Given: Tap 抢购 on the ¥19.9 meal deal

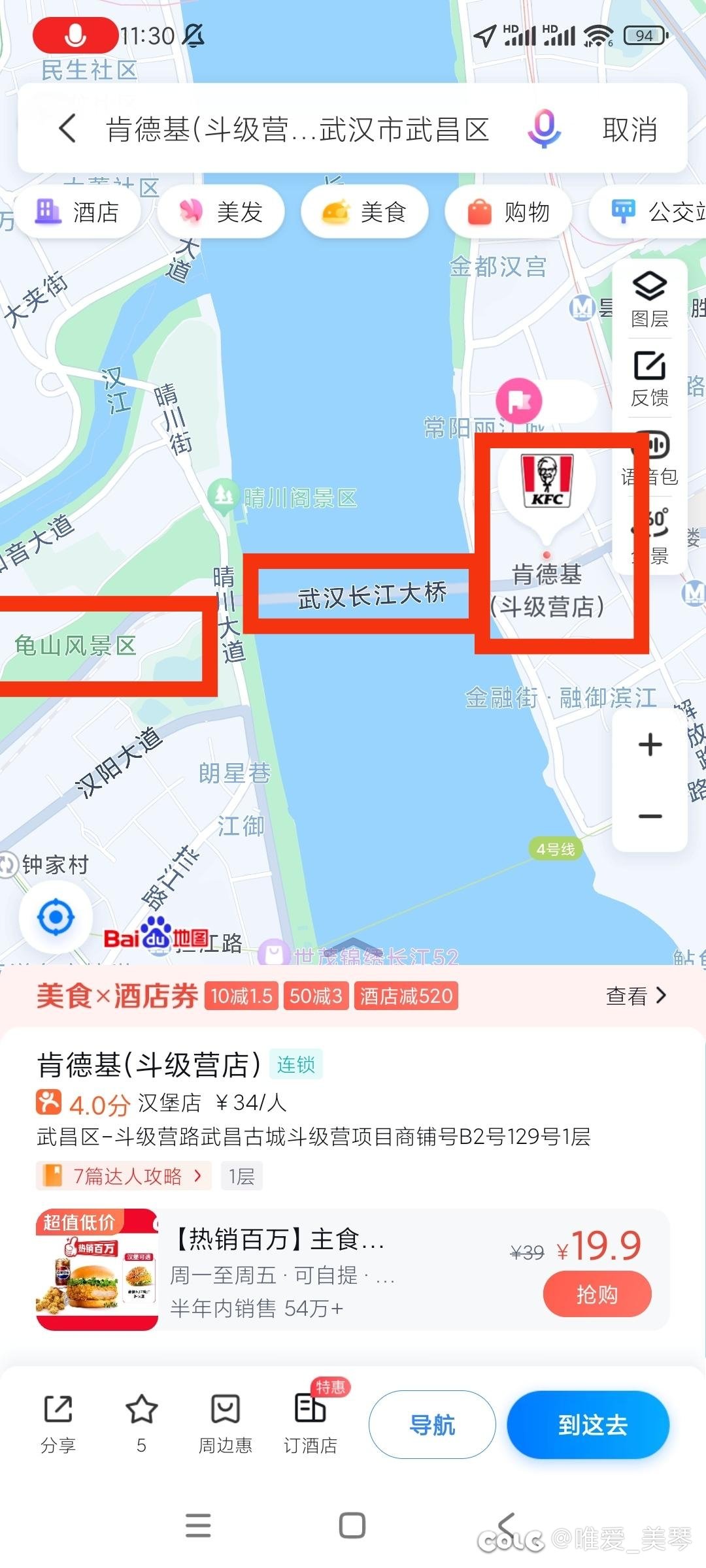Looking at the screenshot, I should point(597,1294).
